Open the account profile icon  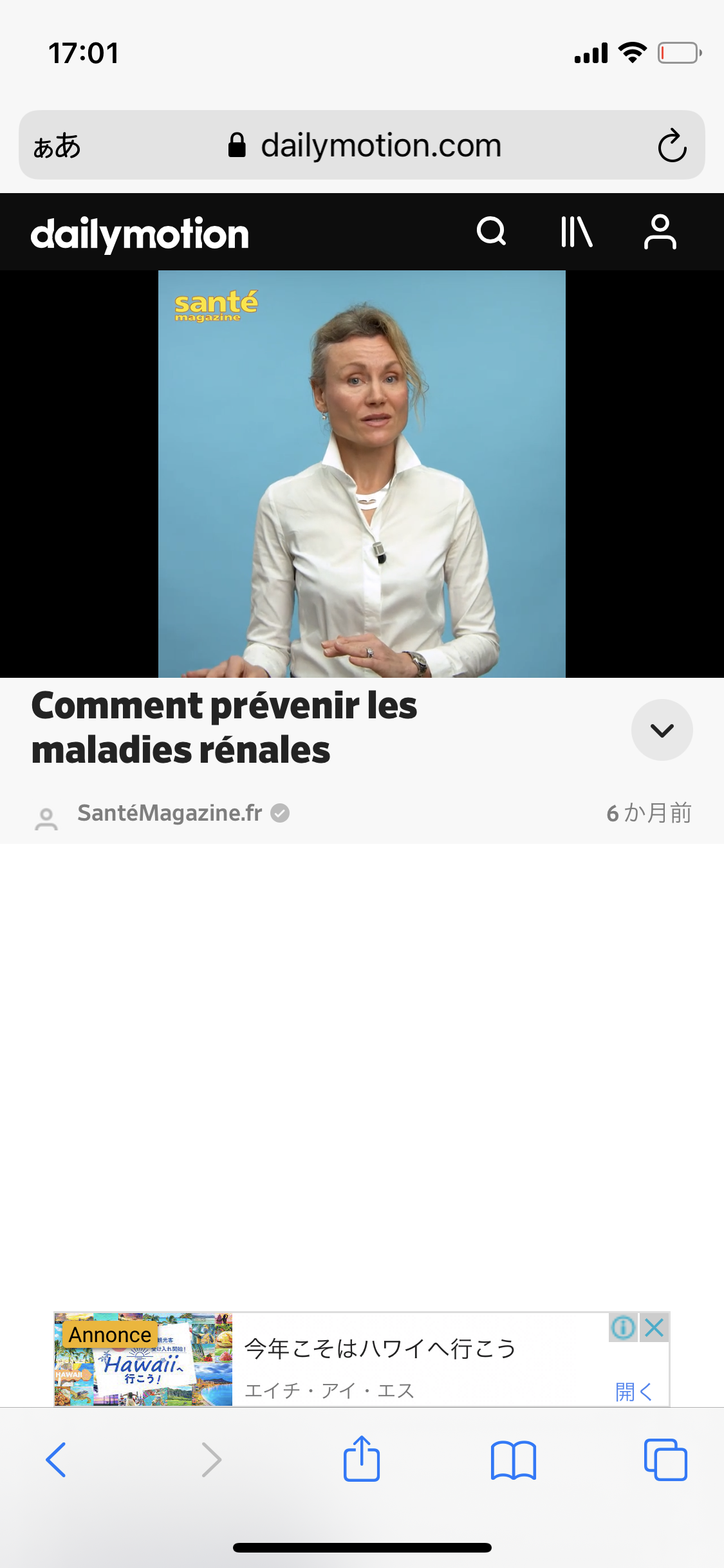coord(660,232)
